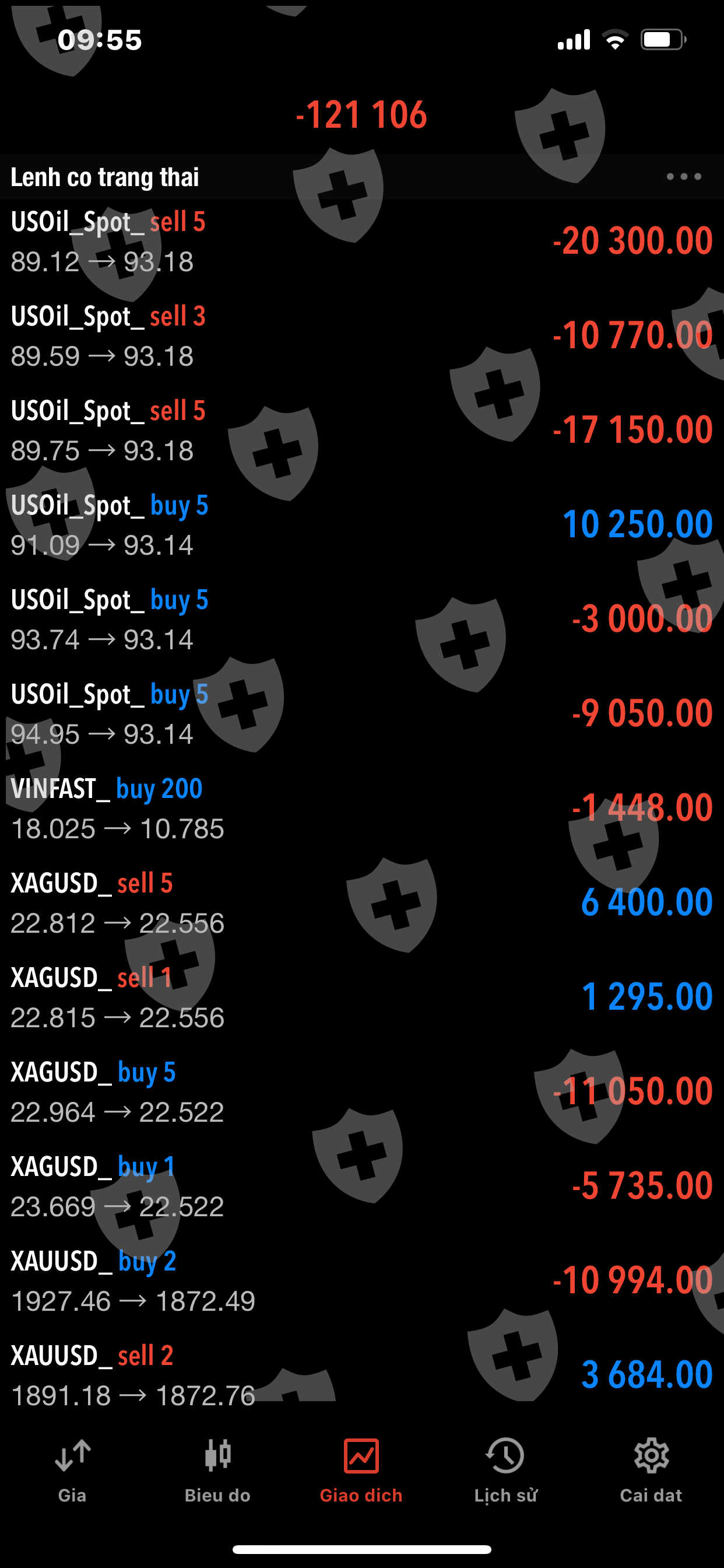Select the Giao dich tab
724x1568 pixels.
(x=361, y=1471)
